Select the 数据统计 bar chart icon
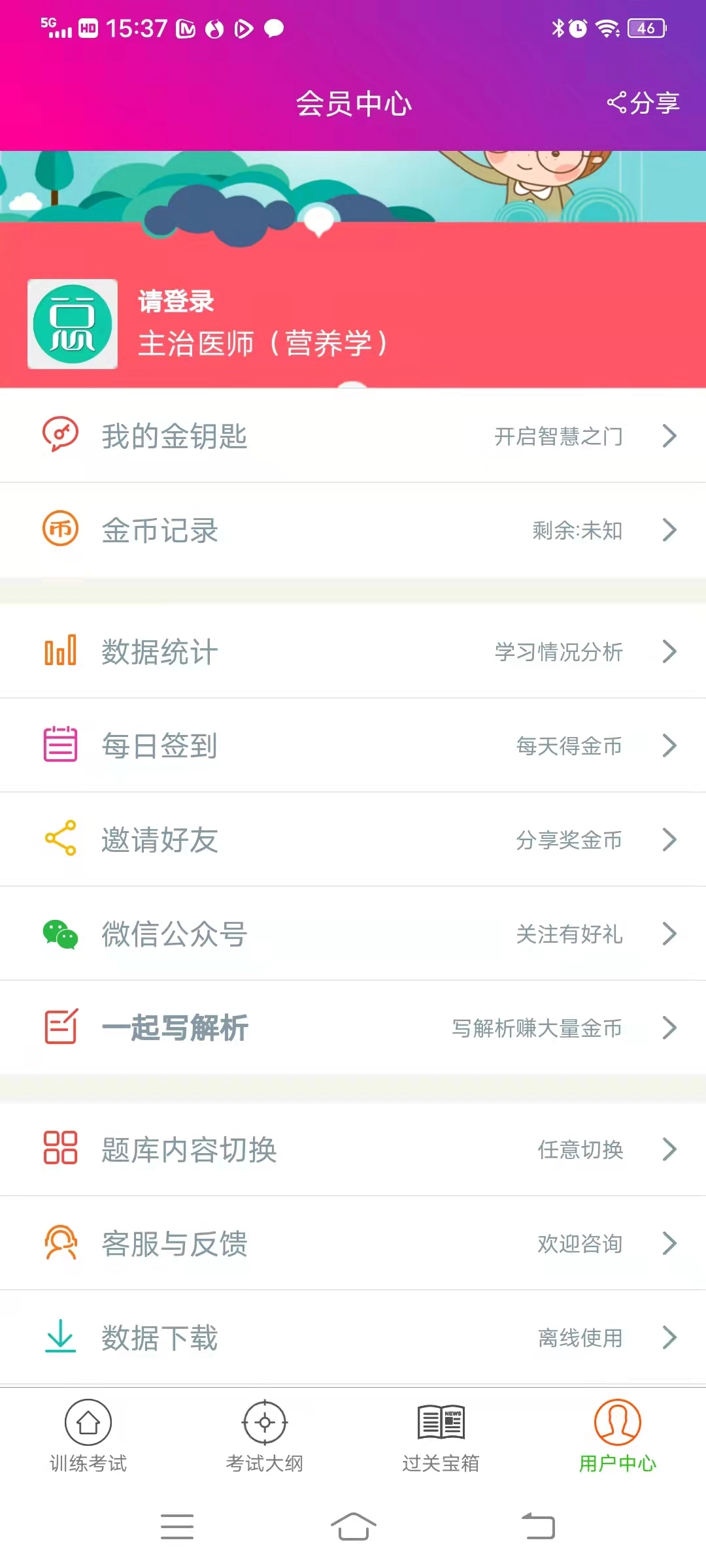This screenshot has height=1568, width=706. (60, 651)
